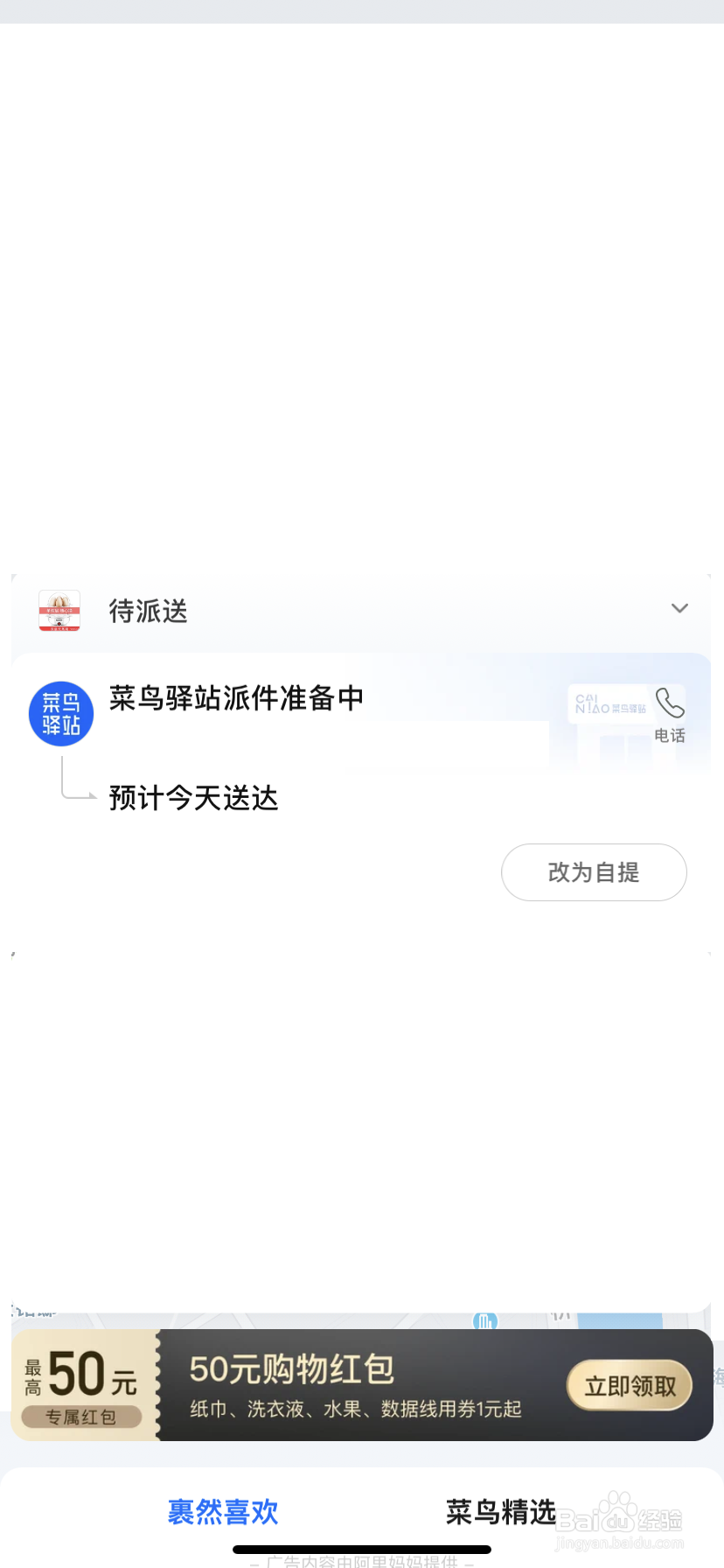Click the 预计今天送达 delivery estimate
The width and height of the screenshot is (724, 1568).
click(193, 798)
